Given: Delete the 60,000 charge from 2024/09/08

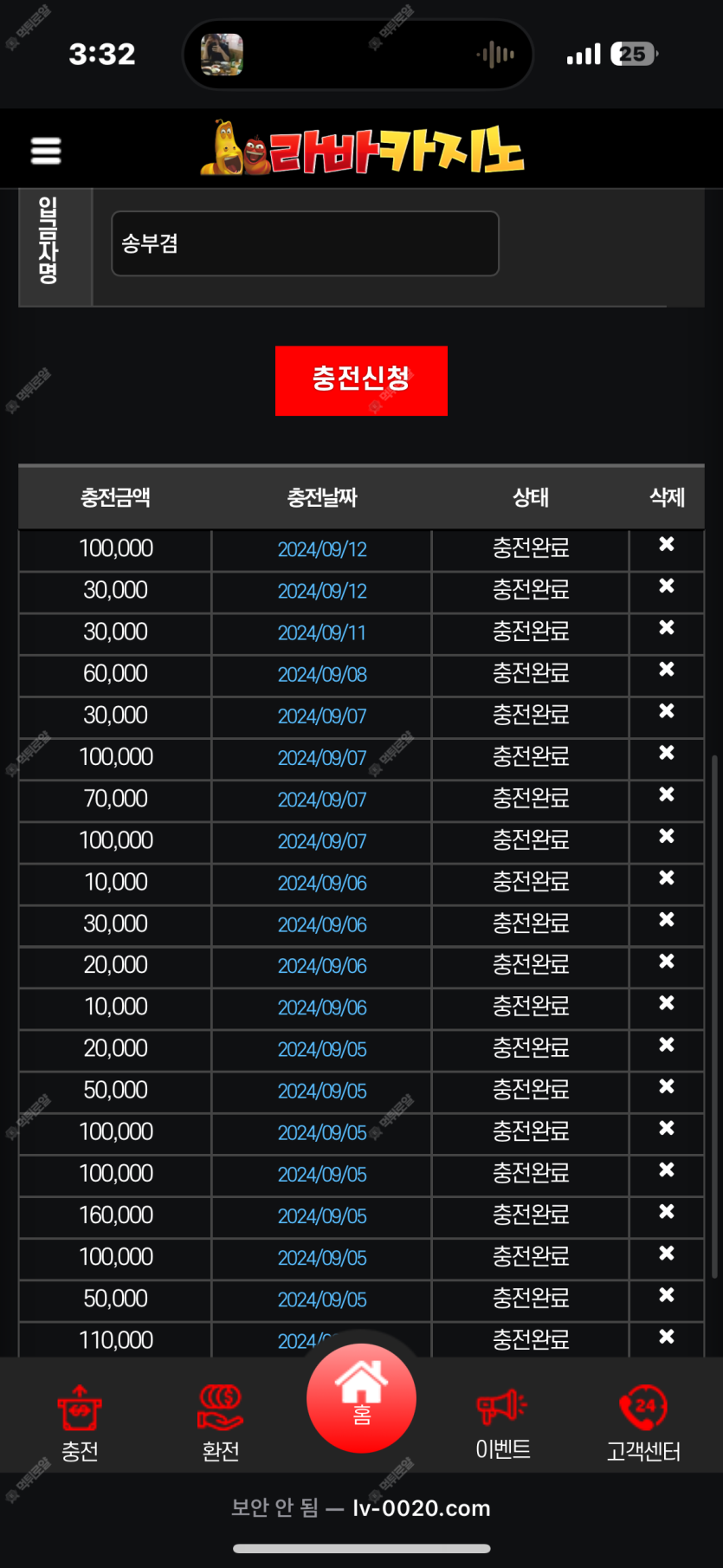Looking at the screenshot, I should tap(666, 670).
